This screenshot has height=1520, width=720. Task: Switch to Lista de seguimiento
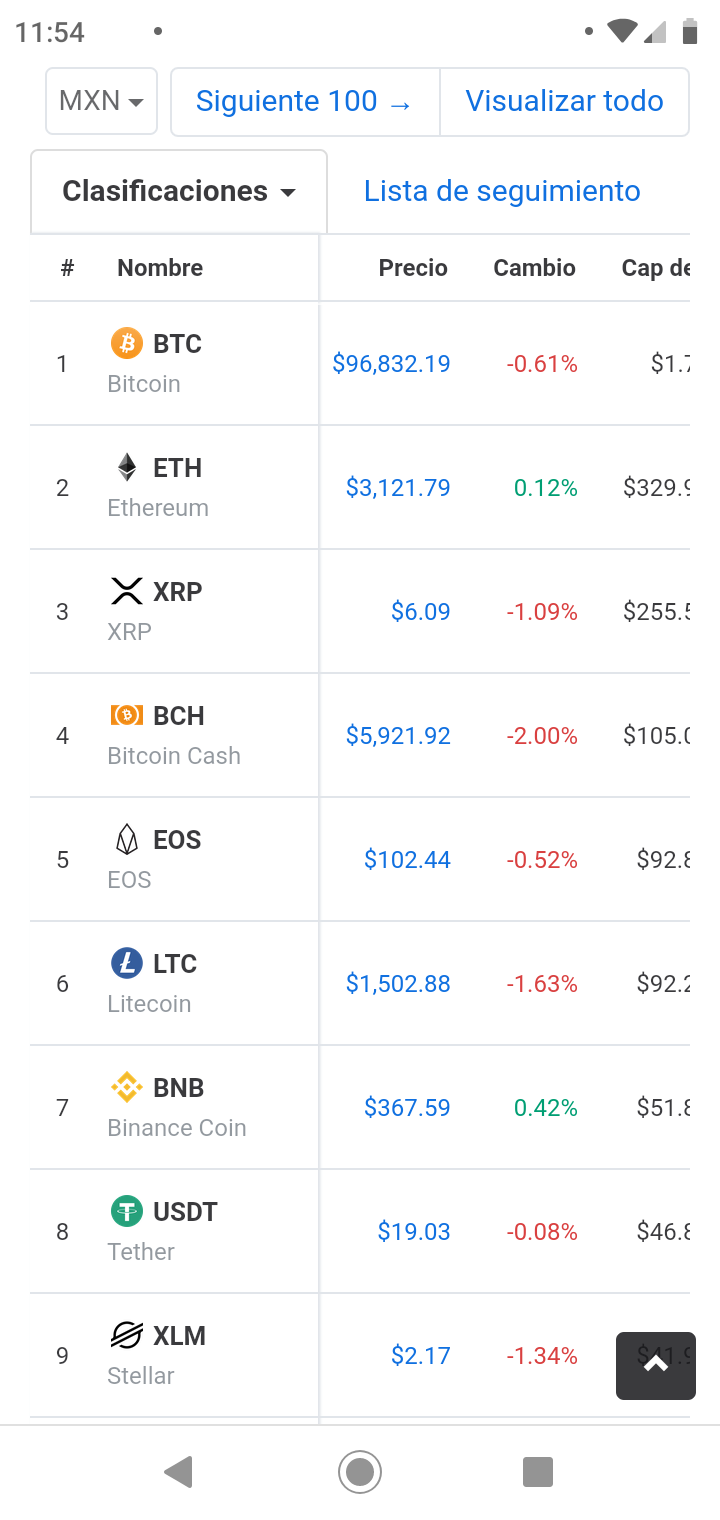click(502, 191)
